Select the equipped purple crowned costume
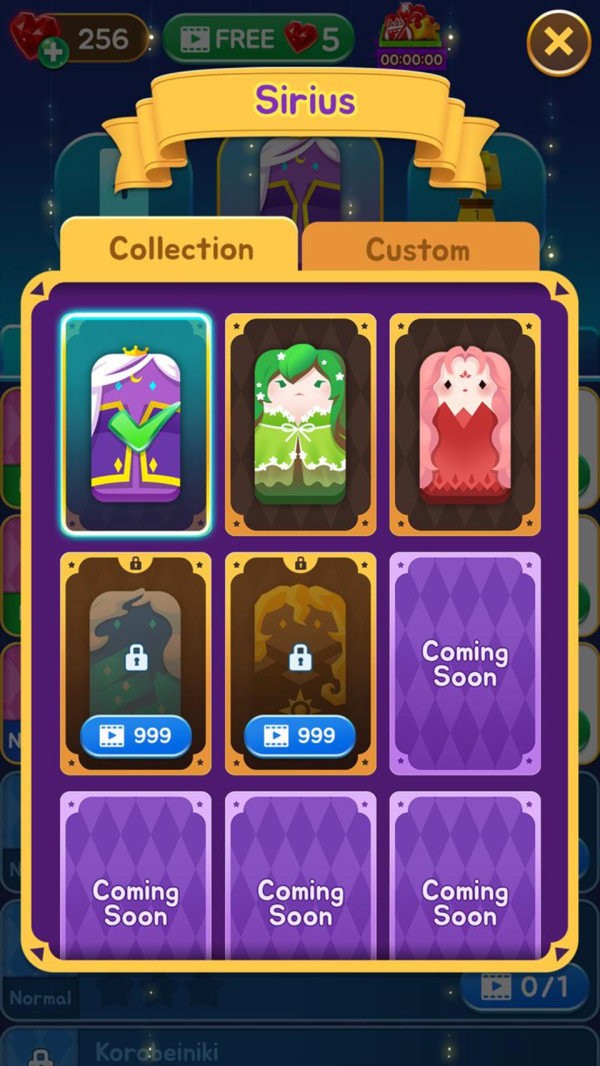 pyautogui.click(x=136, y=424)
